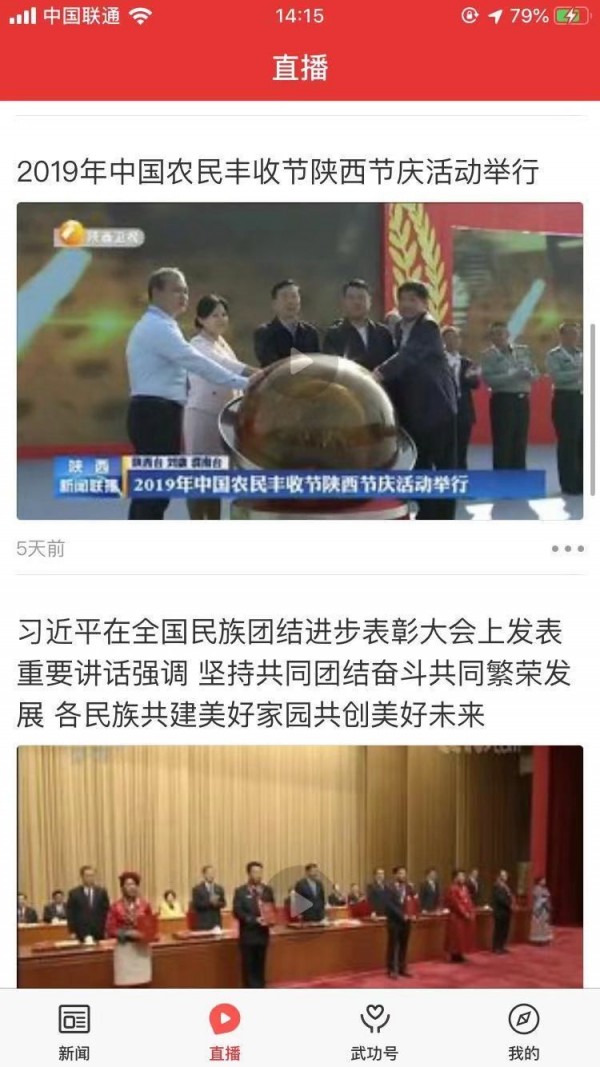Go to the 武功号 tab
The height and width of the screenshot is (1067, 600).
[374, 1031]
